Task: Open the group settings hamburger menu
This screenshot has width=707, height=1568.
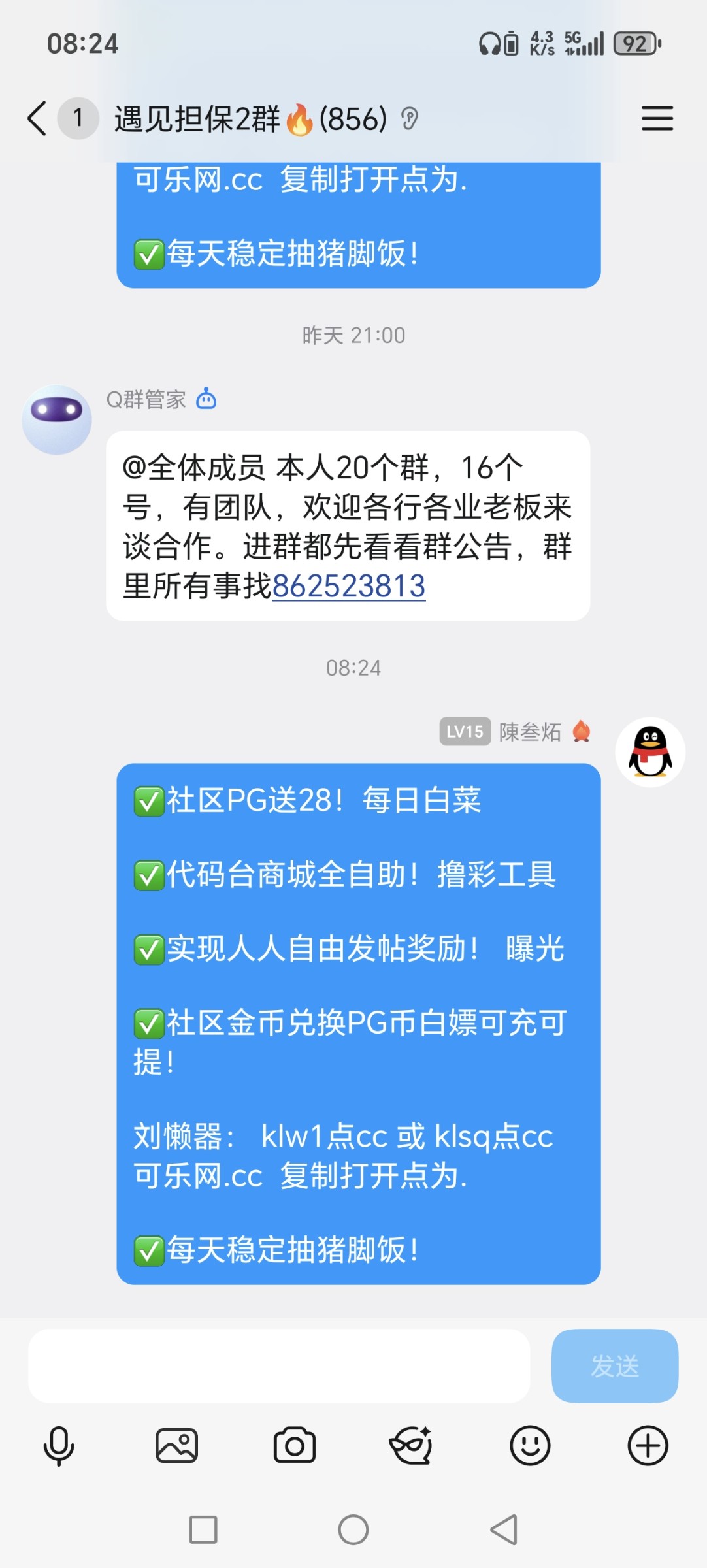Action: click(x=657, y=119)
